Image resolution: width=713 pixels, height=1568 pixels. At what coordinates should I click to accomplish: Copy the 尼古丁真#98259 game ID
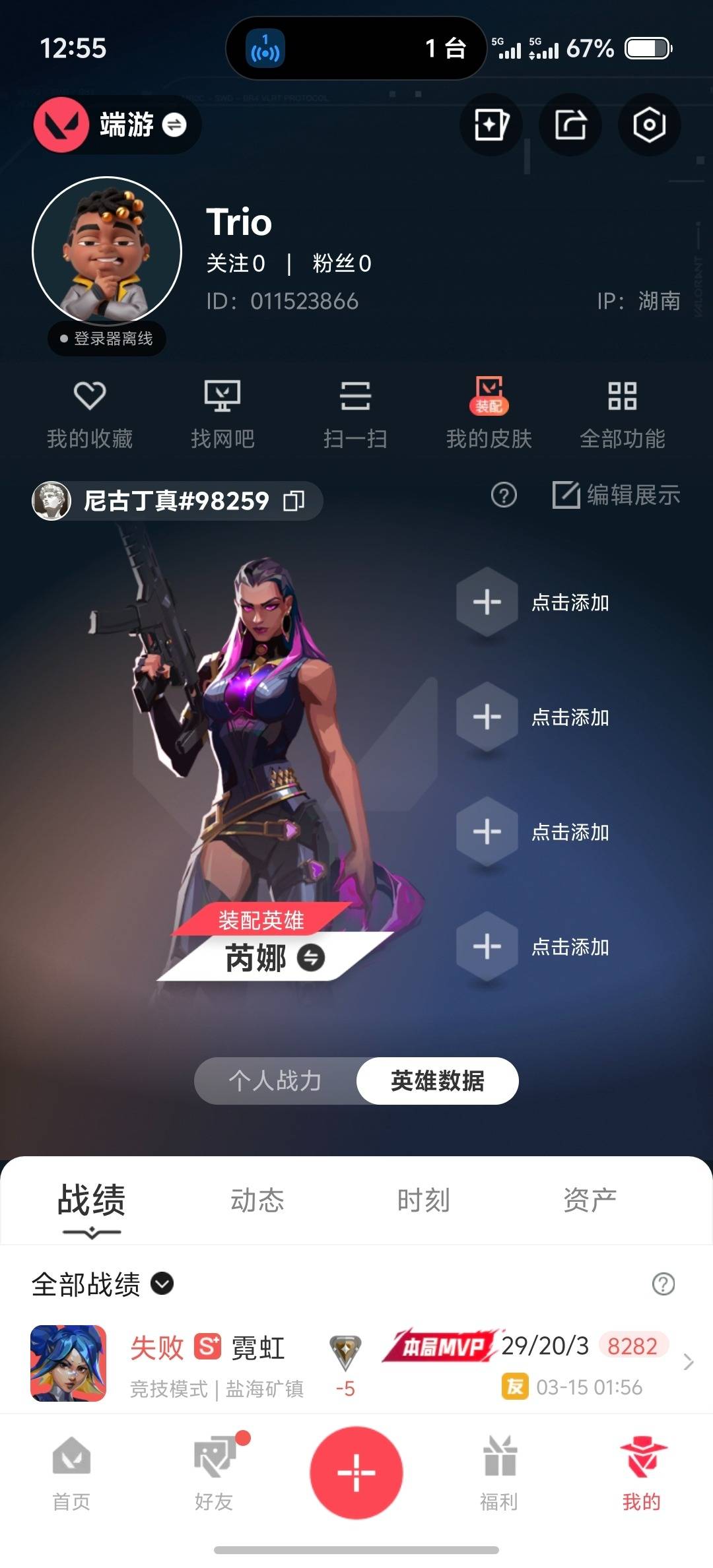(x=291, y=500)
